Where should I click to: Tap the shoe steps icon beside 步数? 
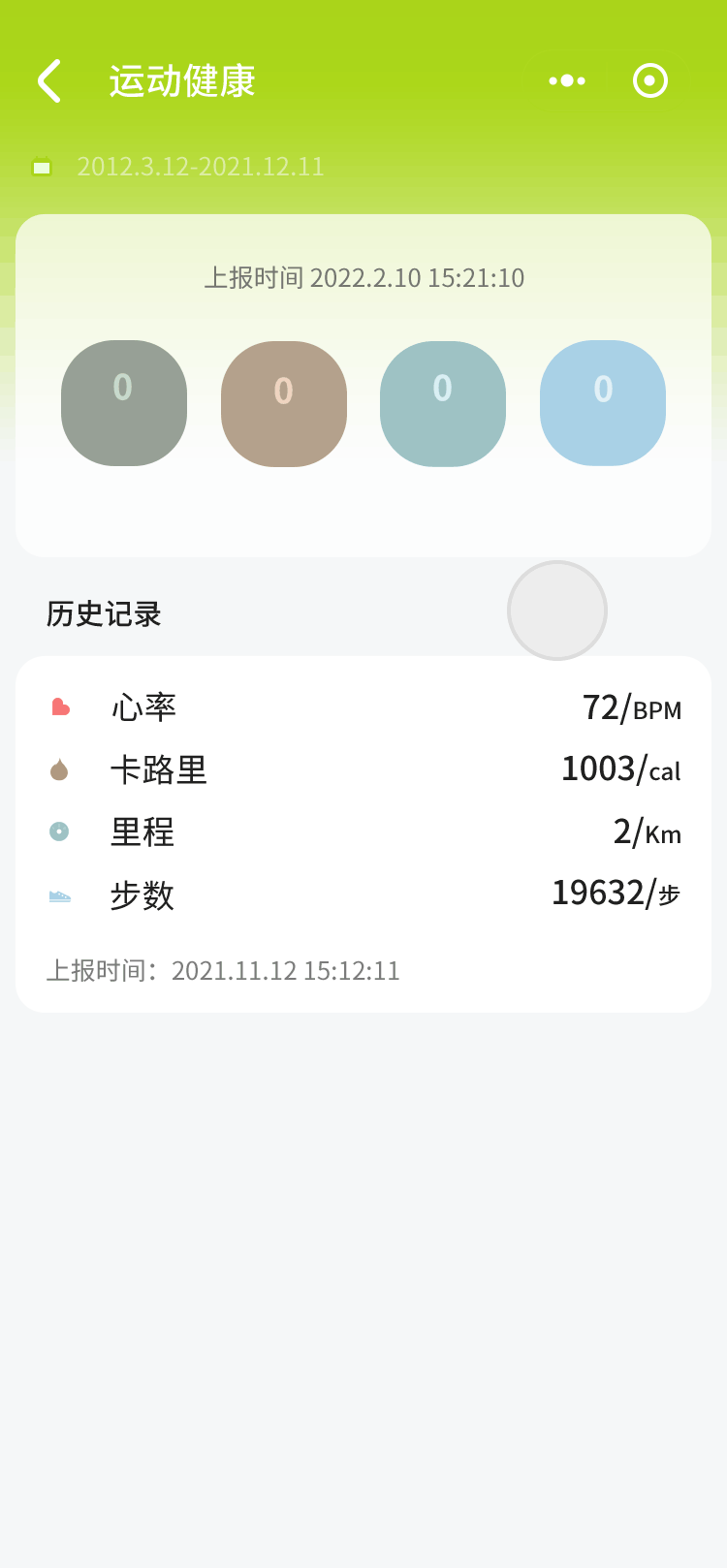pyautogui.click(x=57, y=895)
